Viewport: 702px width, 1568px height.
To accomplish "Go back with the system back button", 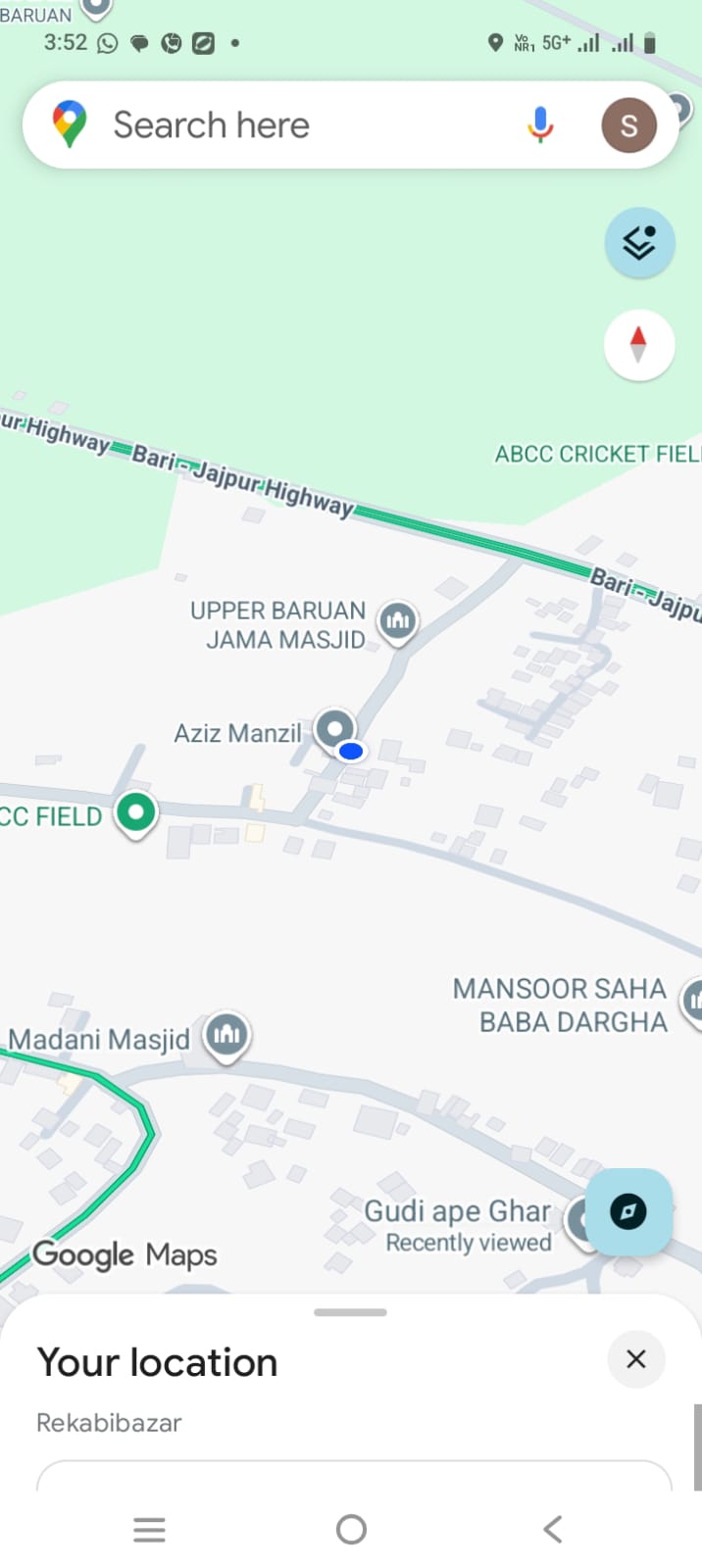I will [x=553, y=1529].
